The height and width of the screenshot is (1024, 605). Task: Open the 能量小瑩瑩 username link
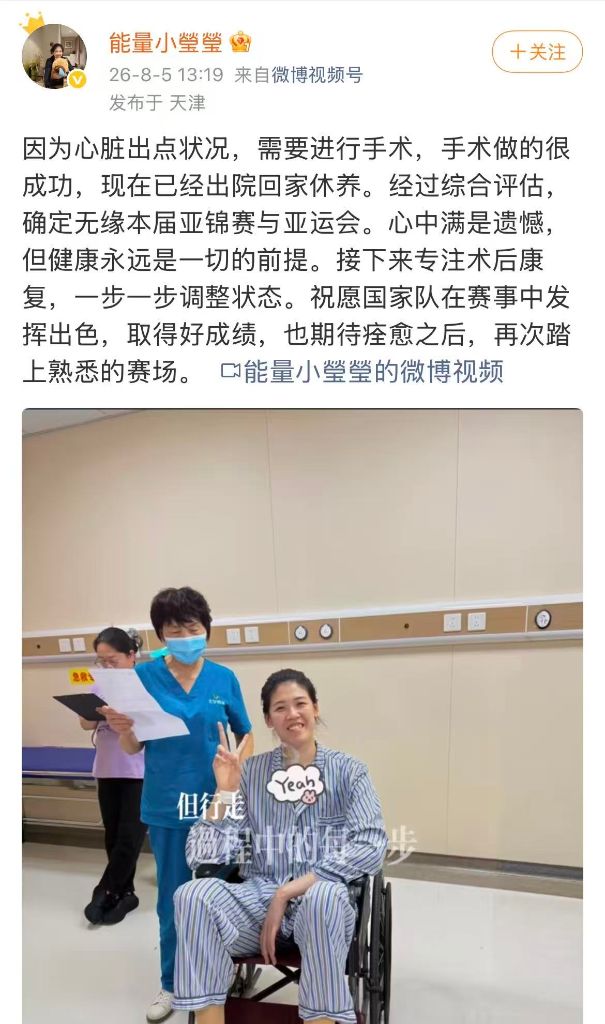165,42
